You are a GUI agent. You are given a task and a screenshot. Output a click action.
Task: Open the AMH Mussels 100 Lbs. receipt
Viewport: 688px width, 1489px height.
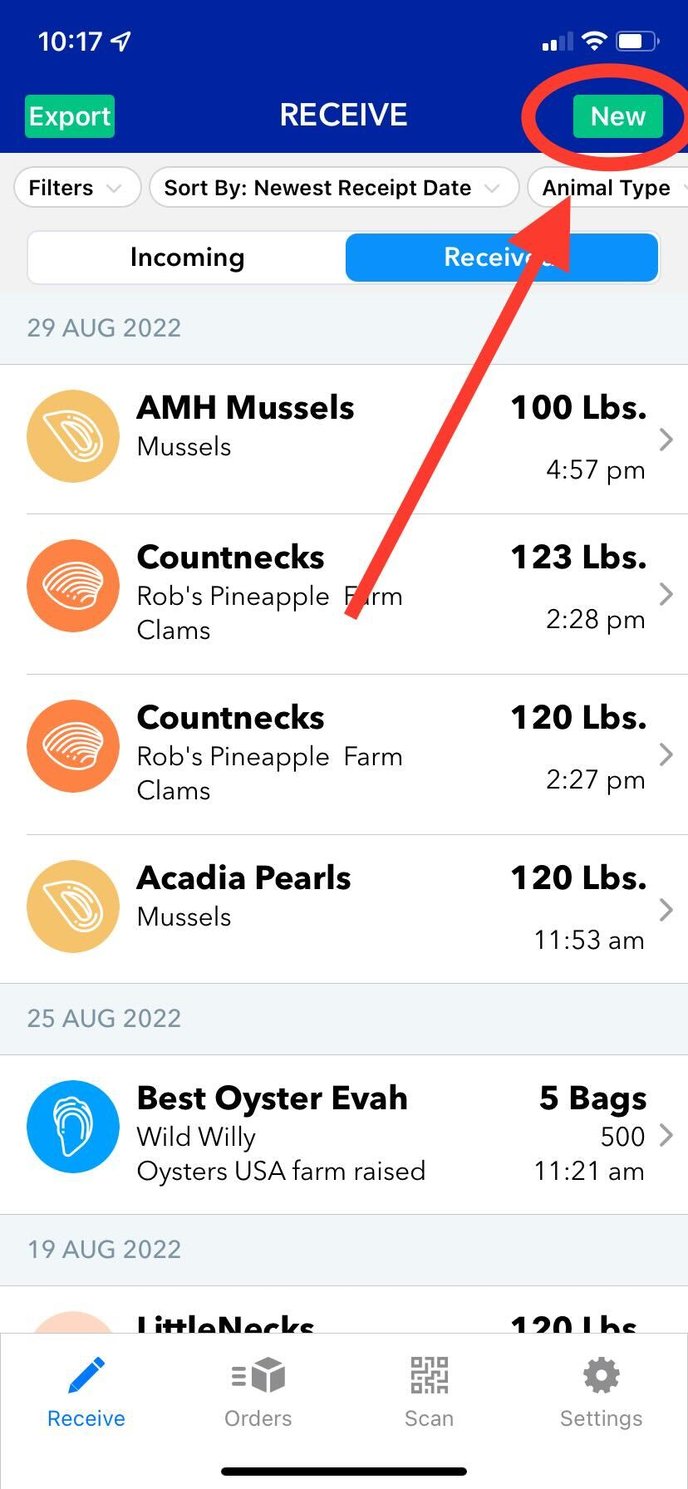tap(344, 439)
